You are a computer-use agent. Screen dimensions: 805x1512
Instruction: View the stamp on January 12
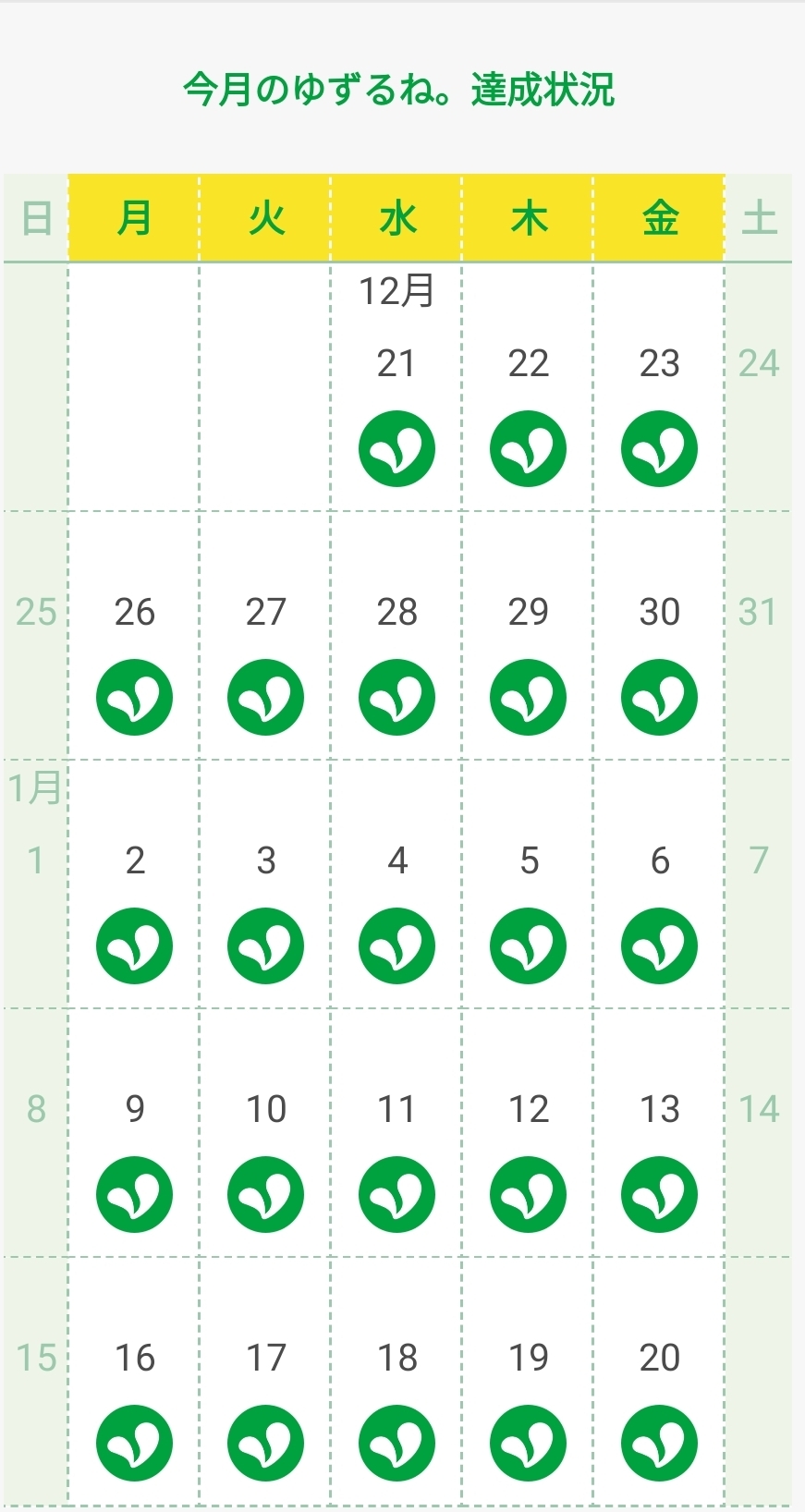tap(528, 1195)
